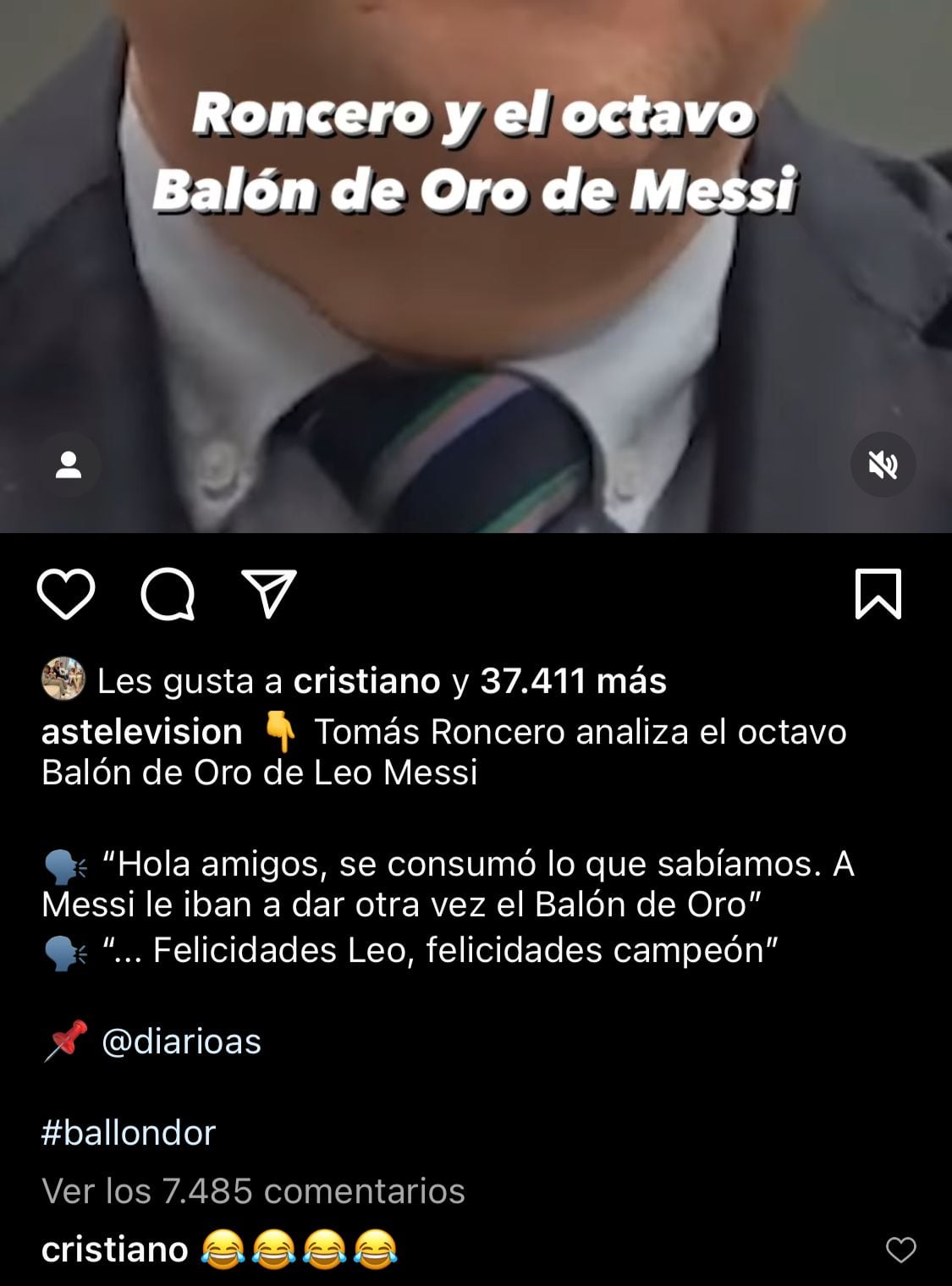The width and height of the screenshot is (952, 1286).
Task: Reveal tagged people overlay on the video
Action: point(68,464)
